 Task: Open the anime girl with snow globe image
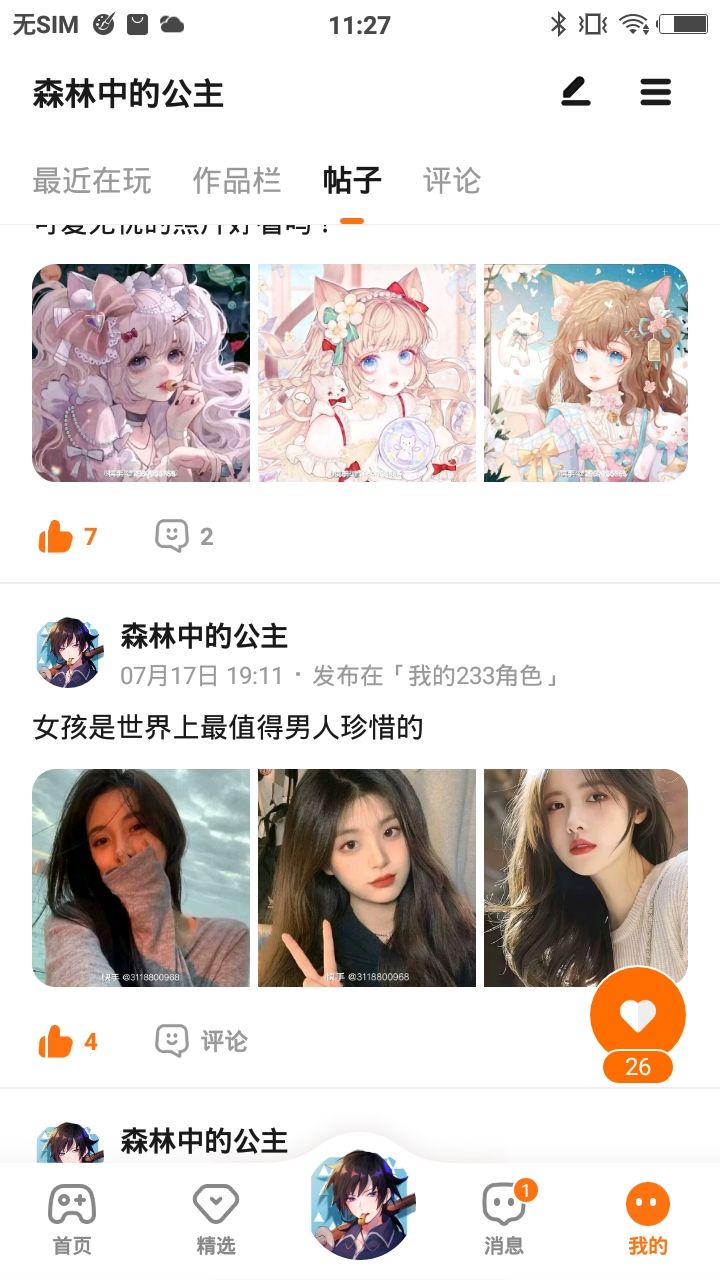(x=367, y=373)
